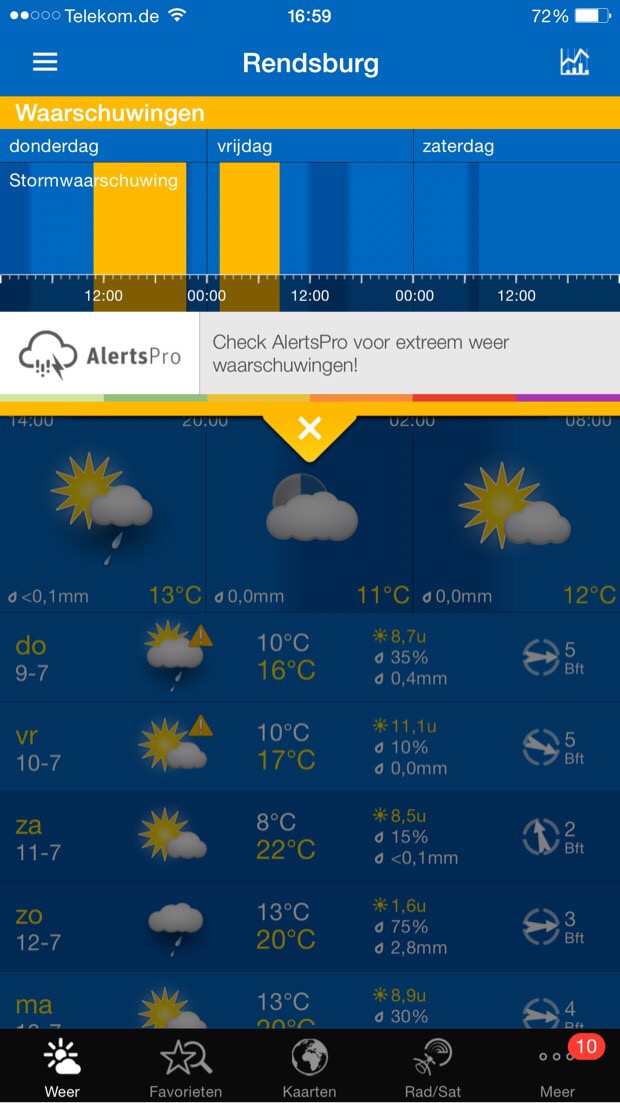Open Sunday 12-7 forecast details
This screenshot has height=1103, width=620.
310,927
